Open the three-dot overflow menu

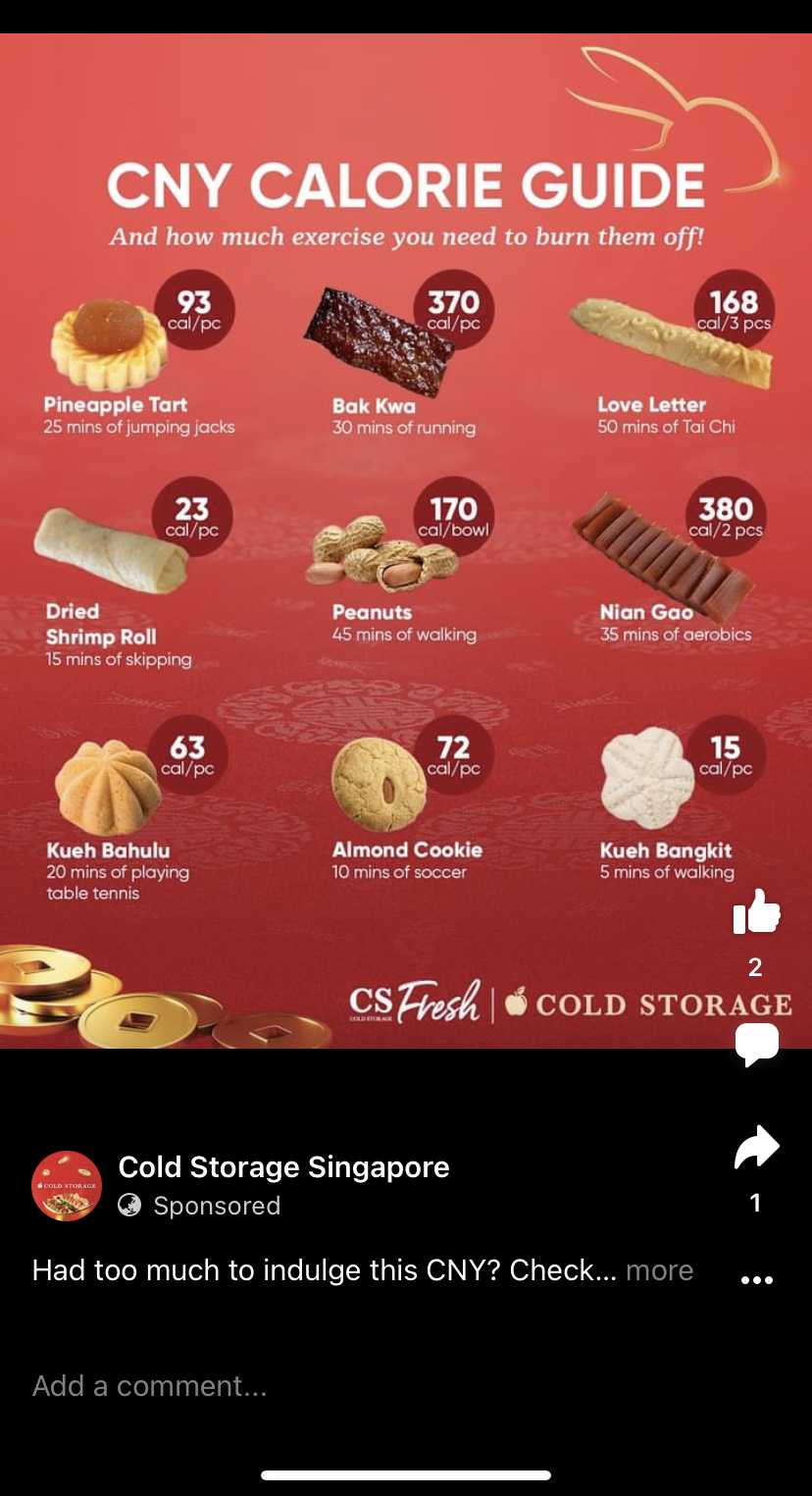757,1280
